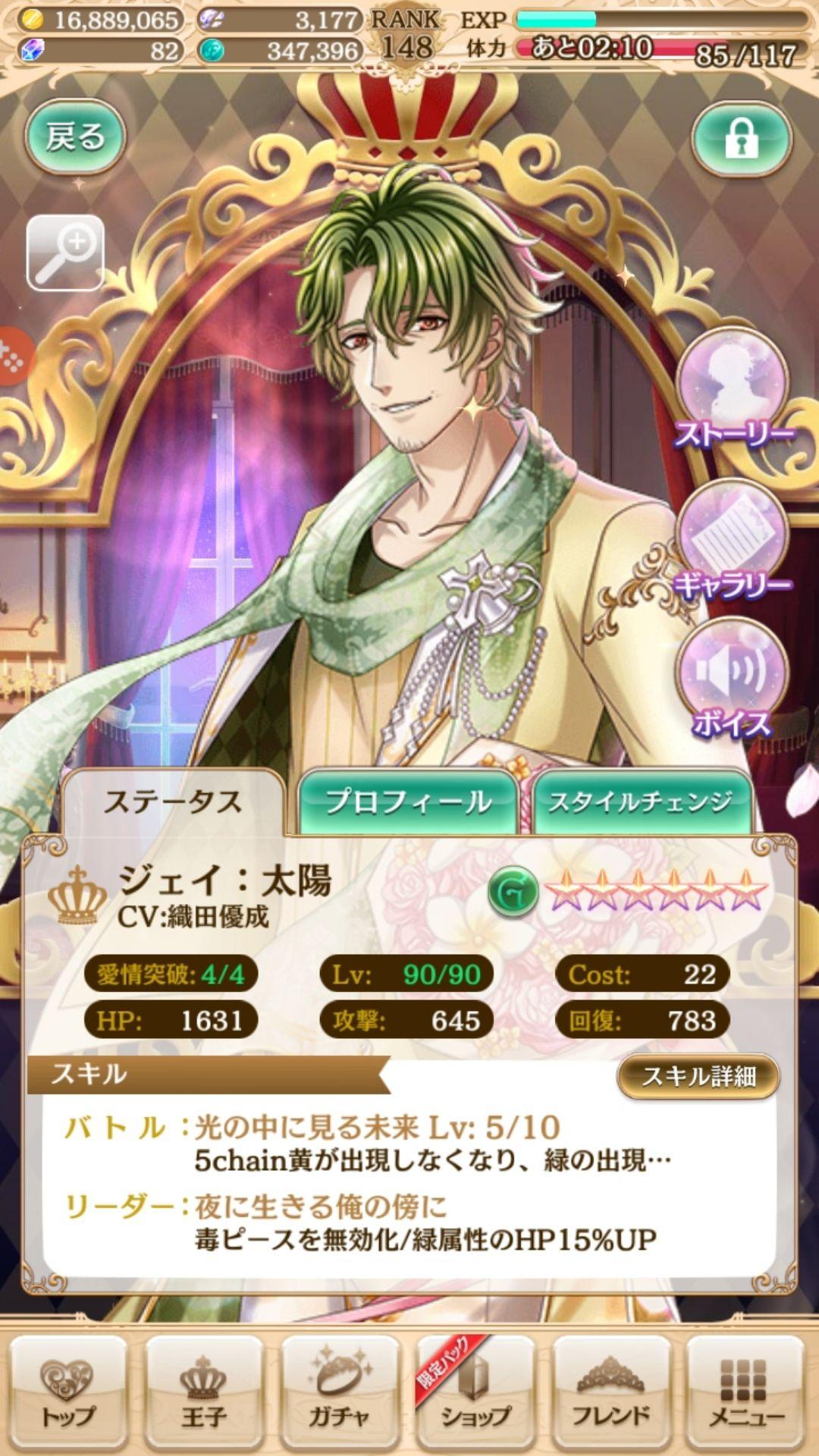Image resolution: width=819 pixels, height=1456 pixels.
Task: Play the ボイス voice clip
Action: 733,679
